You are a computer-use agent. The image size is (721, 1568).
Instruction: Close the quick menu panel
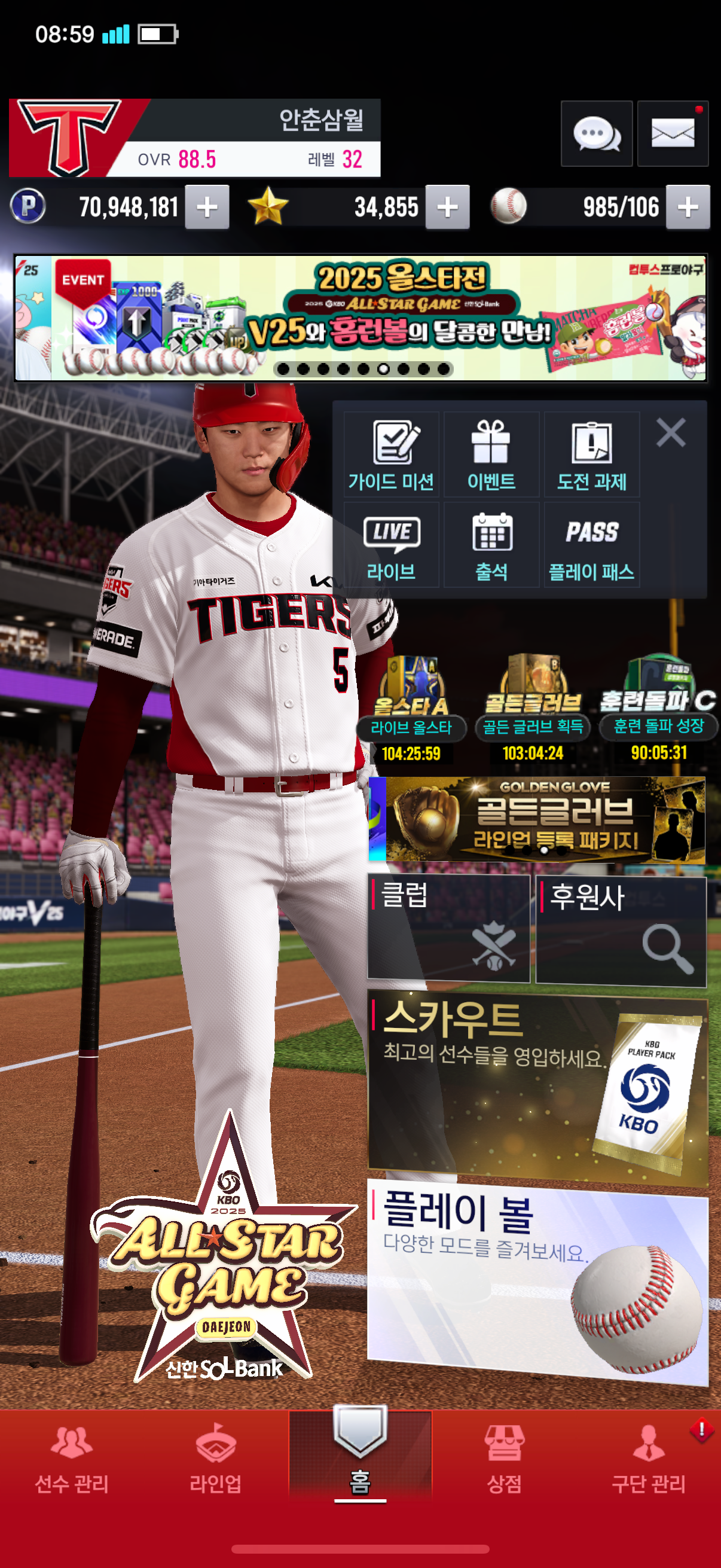tap(671, 433)
